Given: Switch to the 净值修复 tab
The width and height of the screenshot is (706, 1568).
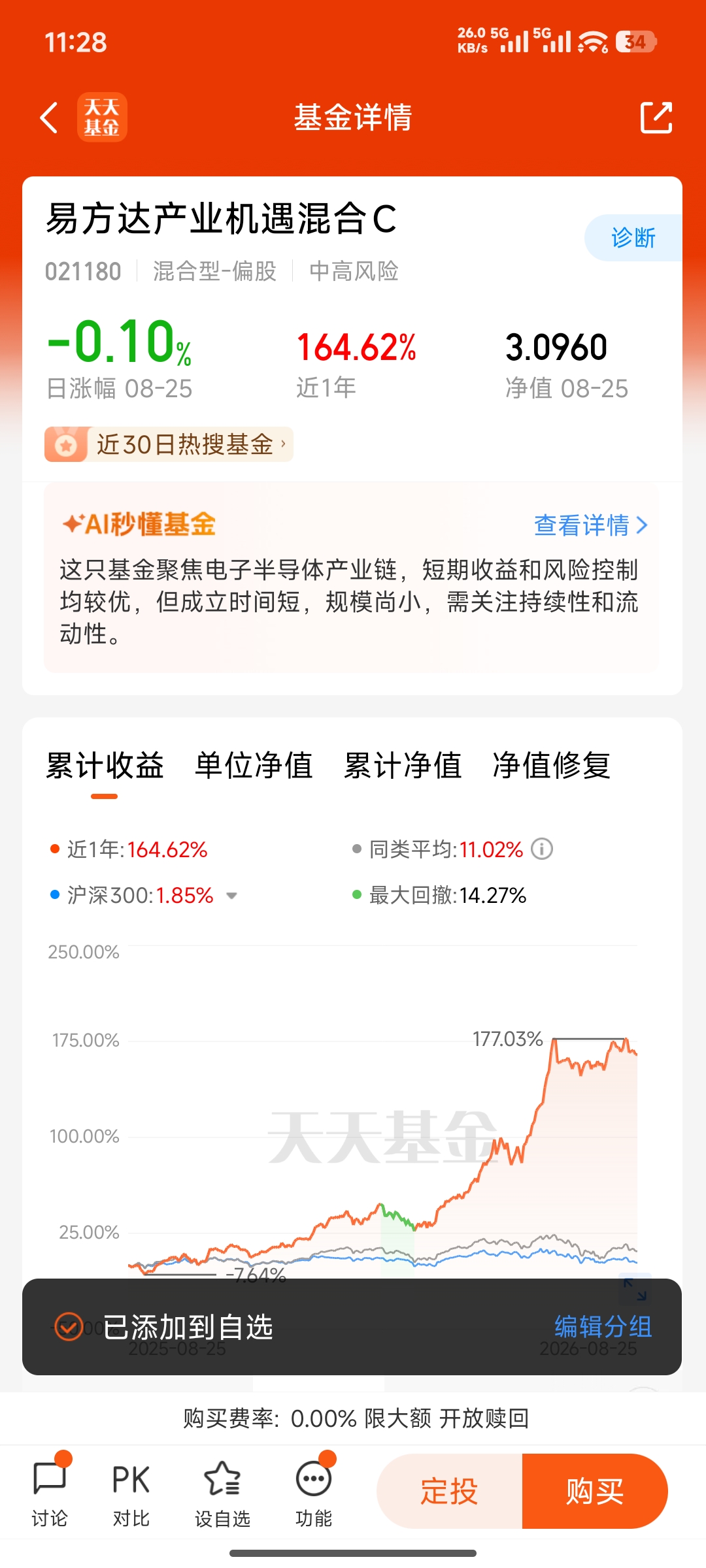Looking at the screenshot, I should [552, 765].
